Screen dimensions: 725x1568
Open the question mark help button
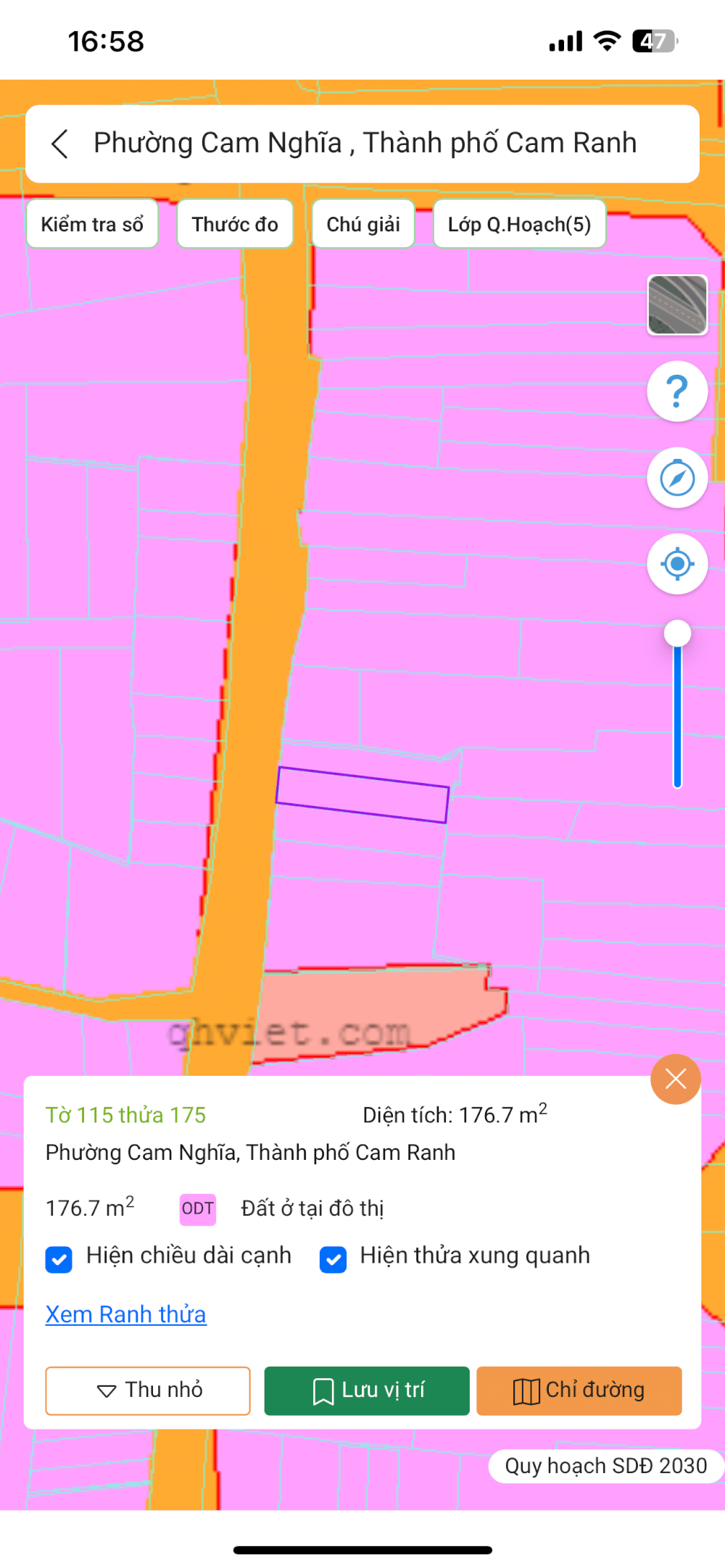tap(677, 391)
